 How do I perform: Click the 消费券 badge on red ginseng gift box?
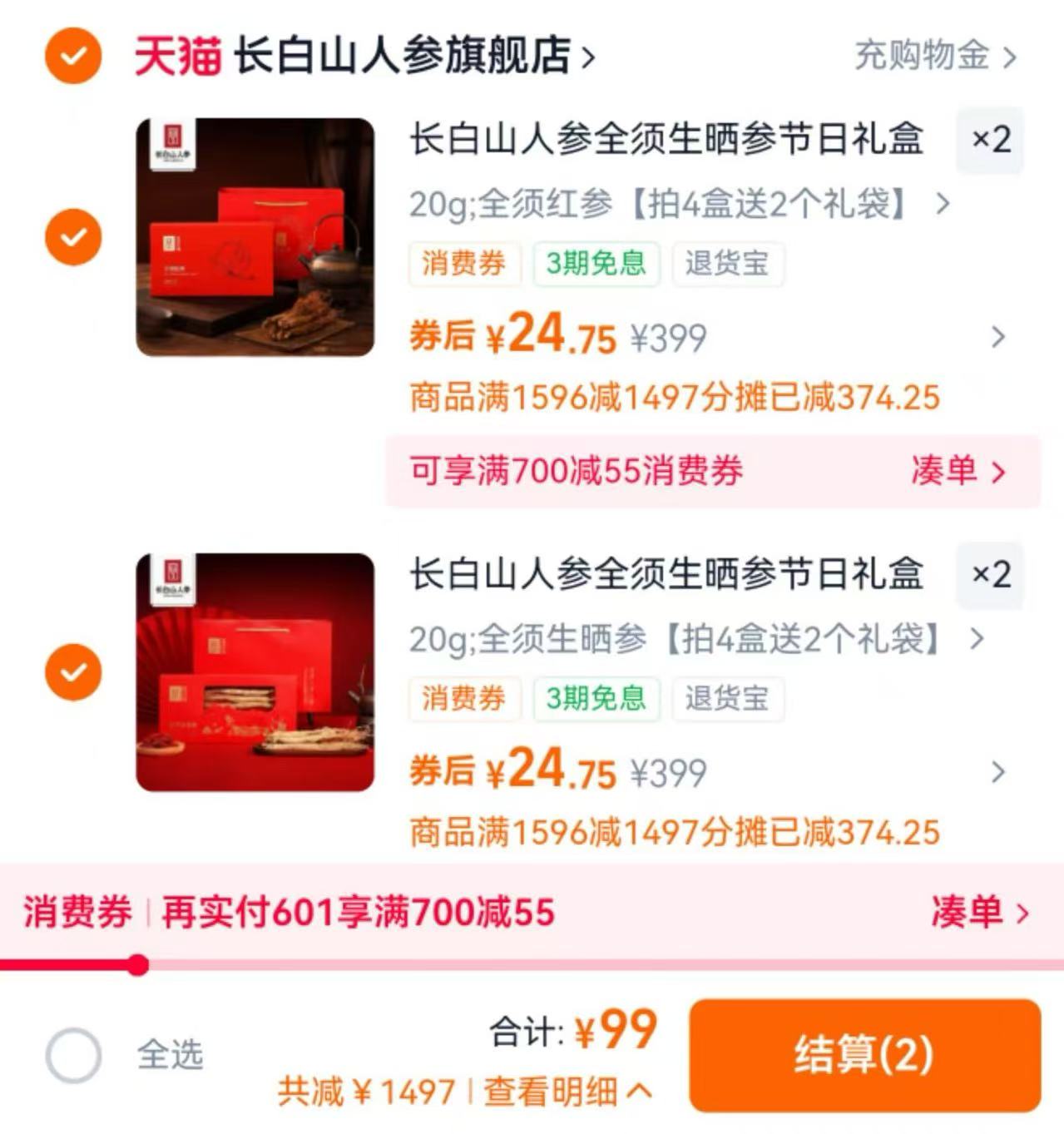coord(464,264)
